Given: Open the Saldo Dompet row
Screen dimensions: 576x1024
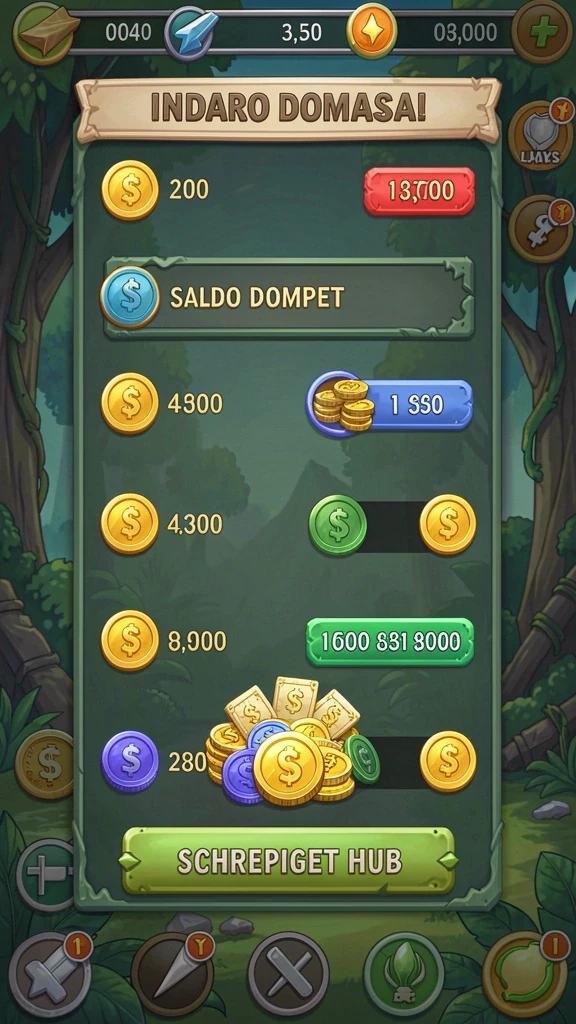Looking at the screenshot, I should 289,298.
